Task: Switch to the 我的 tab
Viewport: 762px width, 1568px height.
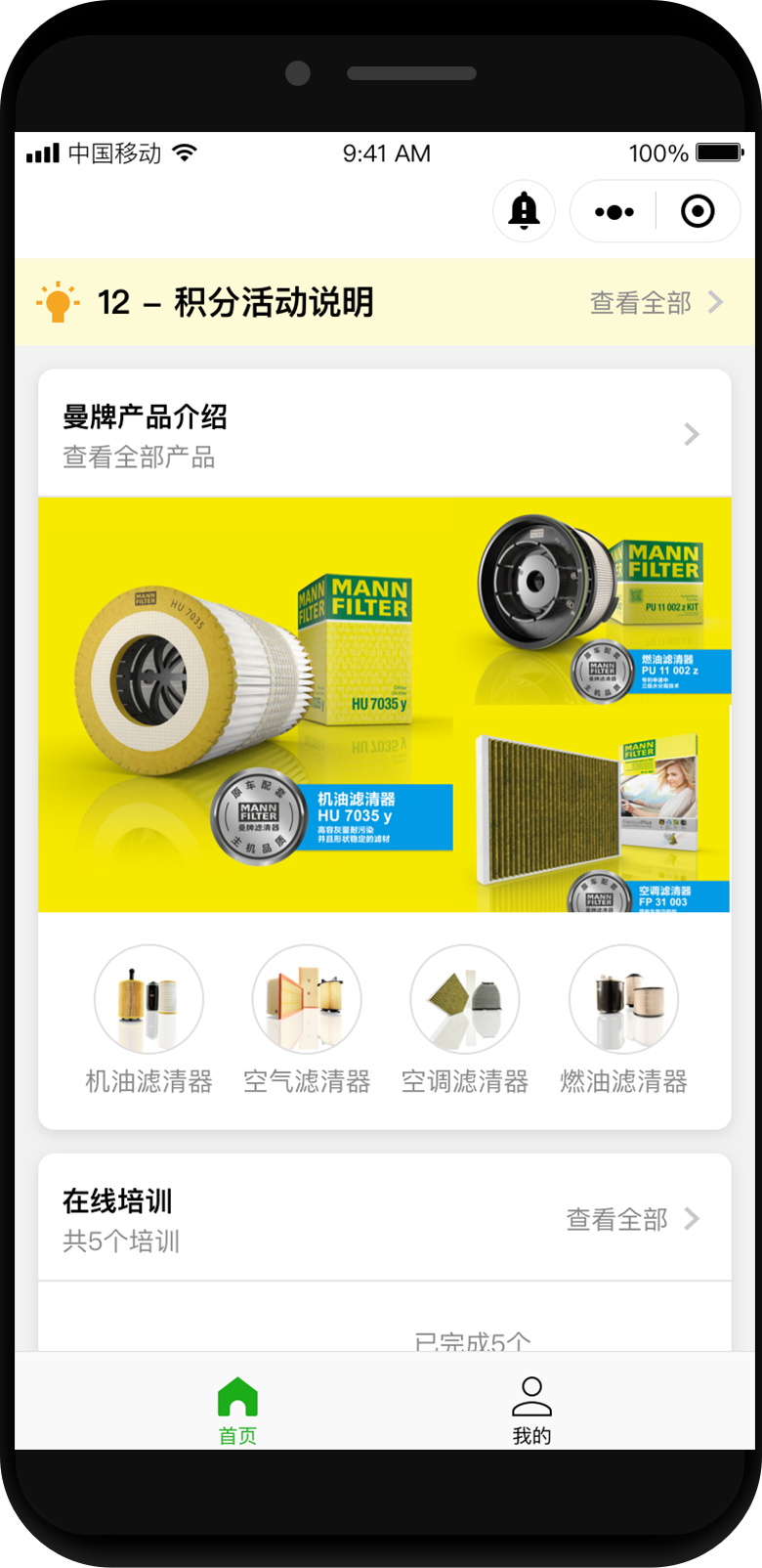Action: click(x=531, y=1410)
